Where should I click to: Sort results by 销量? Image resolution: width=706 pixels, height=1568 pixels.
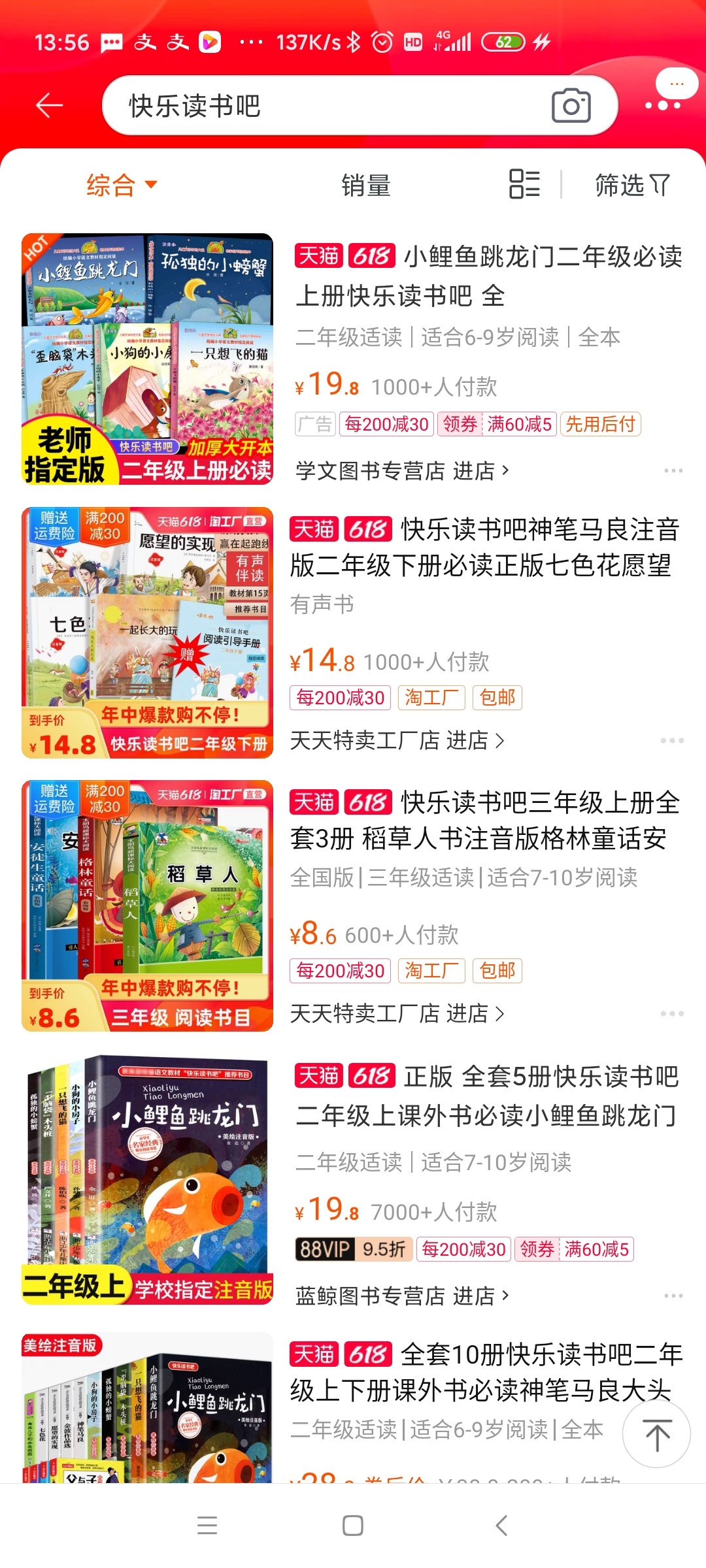pos(365,186)
